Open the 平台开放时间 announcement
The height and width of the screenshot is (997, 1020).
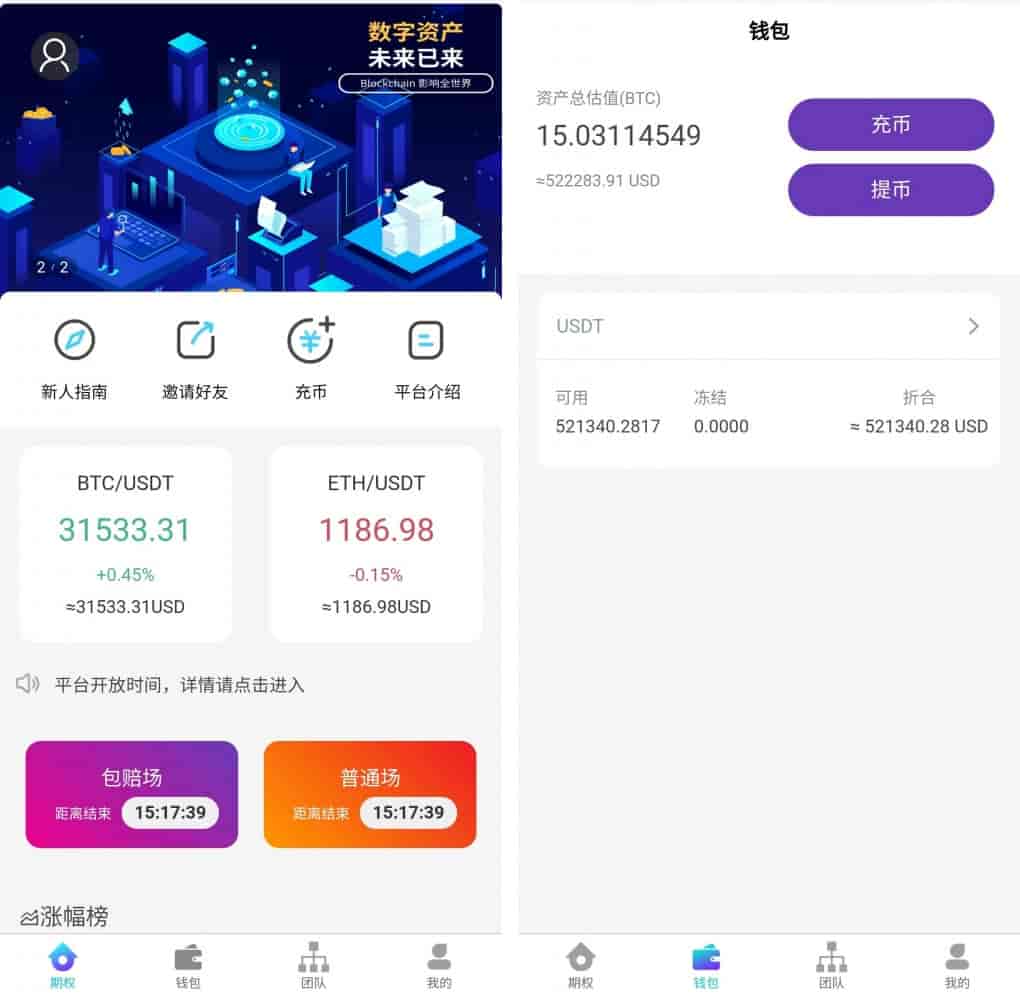(180, 685)
